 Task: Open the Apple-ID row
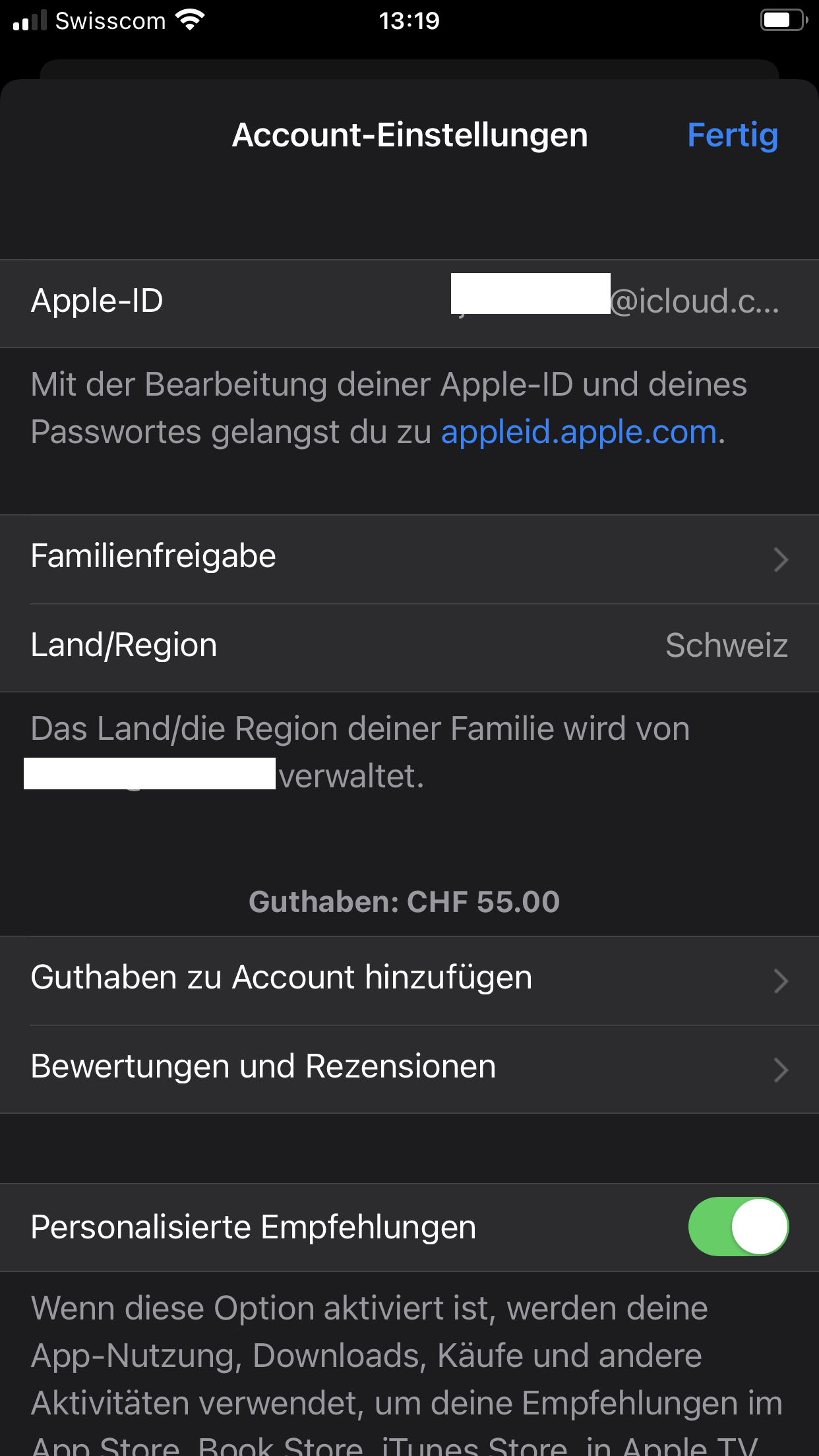point(409,303)
